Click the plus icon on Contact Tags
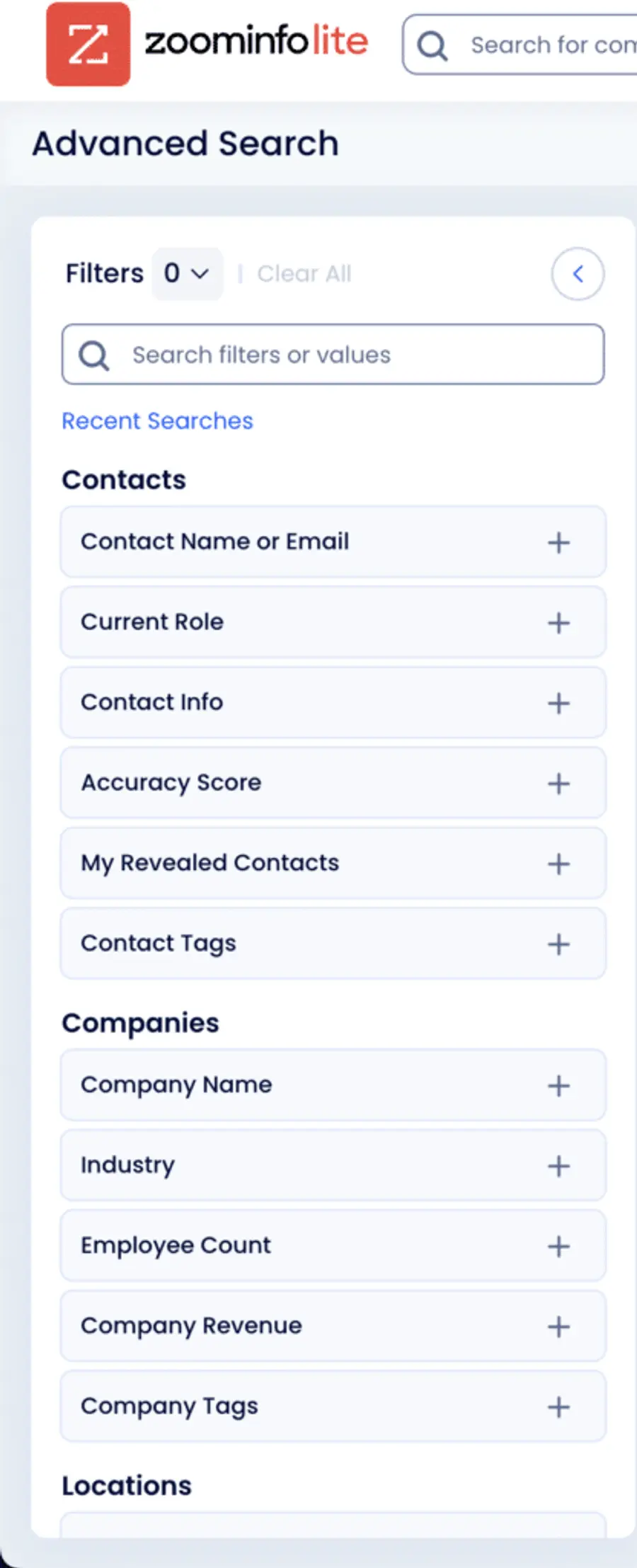 [x=558, y=944]
